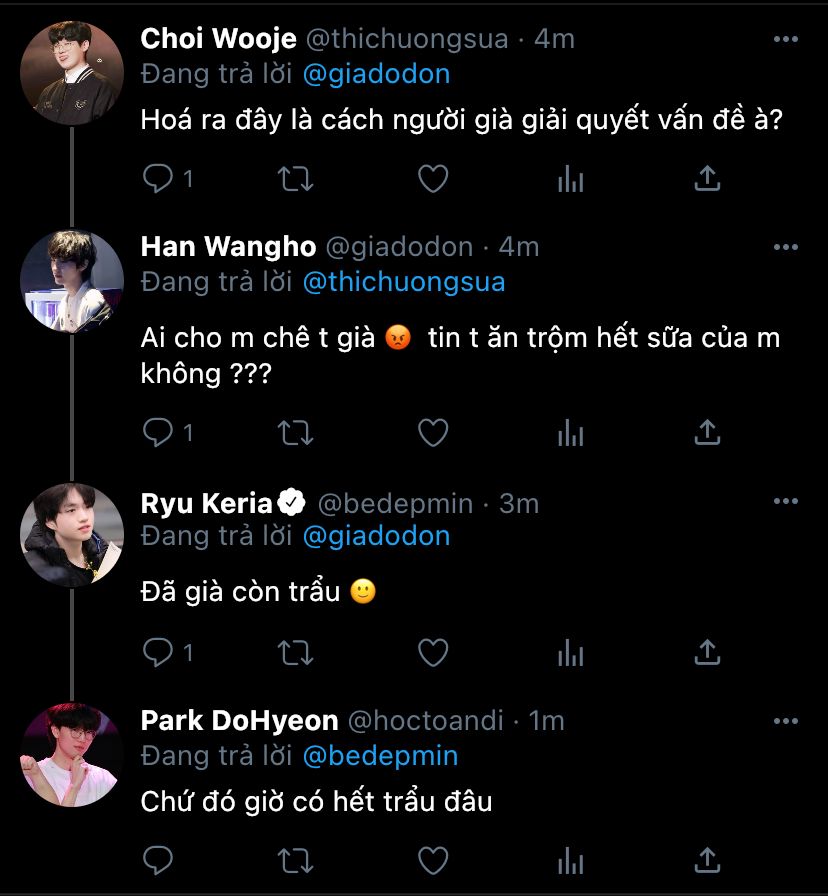
Task: Open Choi Wooje's profile avatar
Action: click(72, 73)
